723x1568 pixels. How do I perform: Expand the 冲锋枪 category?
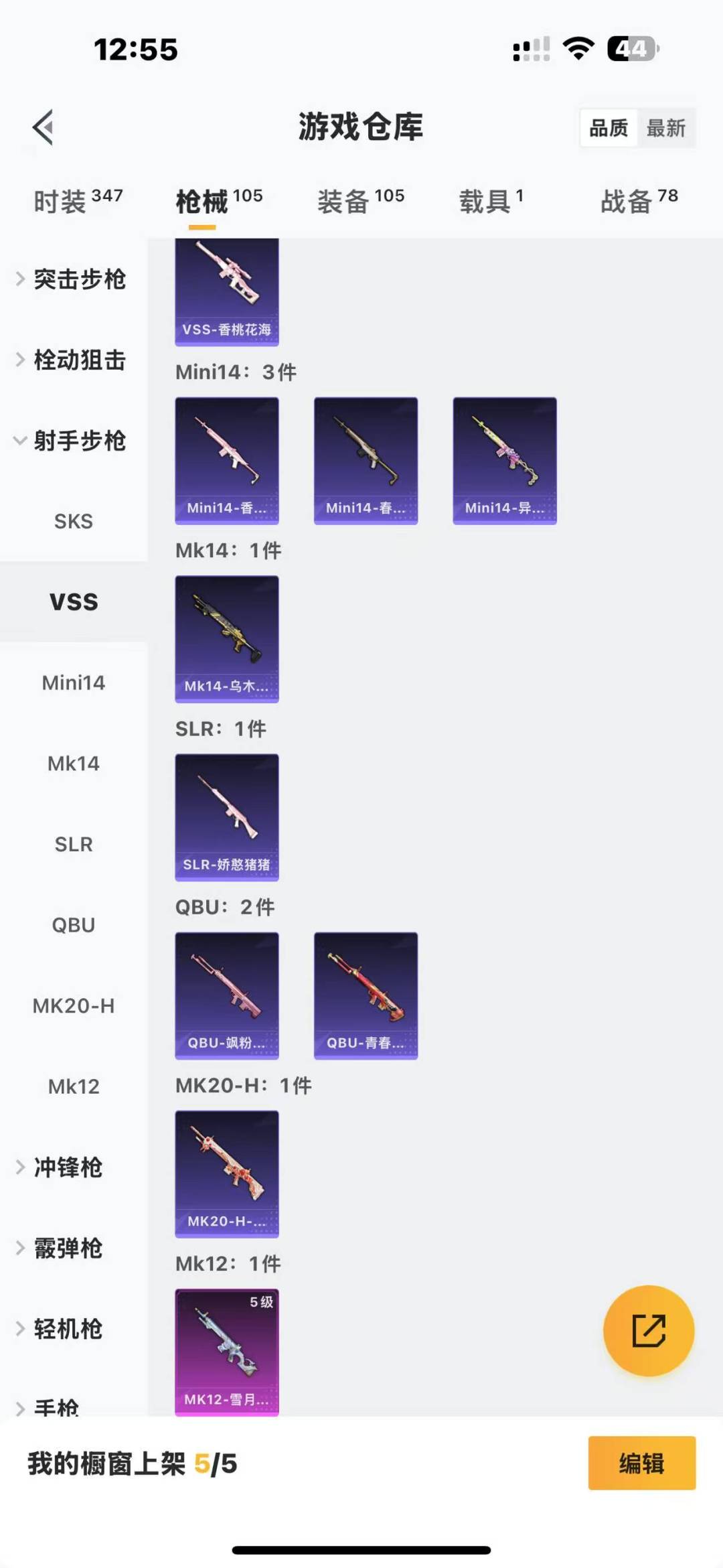coord(67,1167)
